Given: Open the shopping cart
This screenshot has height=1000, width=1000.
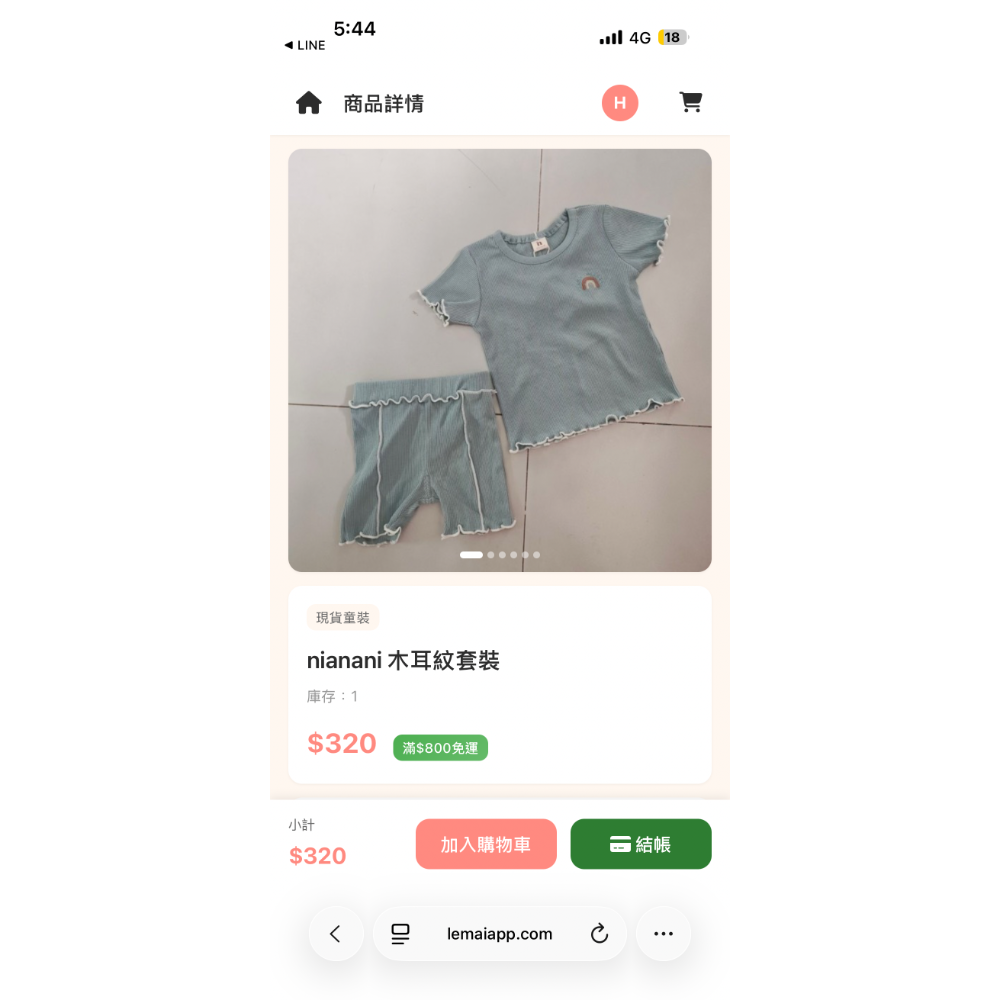Looking at the screenshot, I should [x=690, y=102].
